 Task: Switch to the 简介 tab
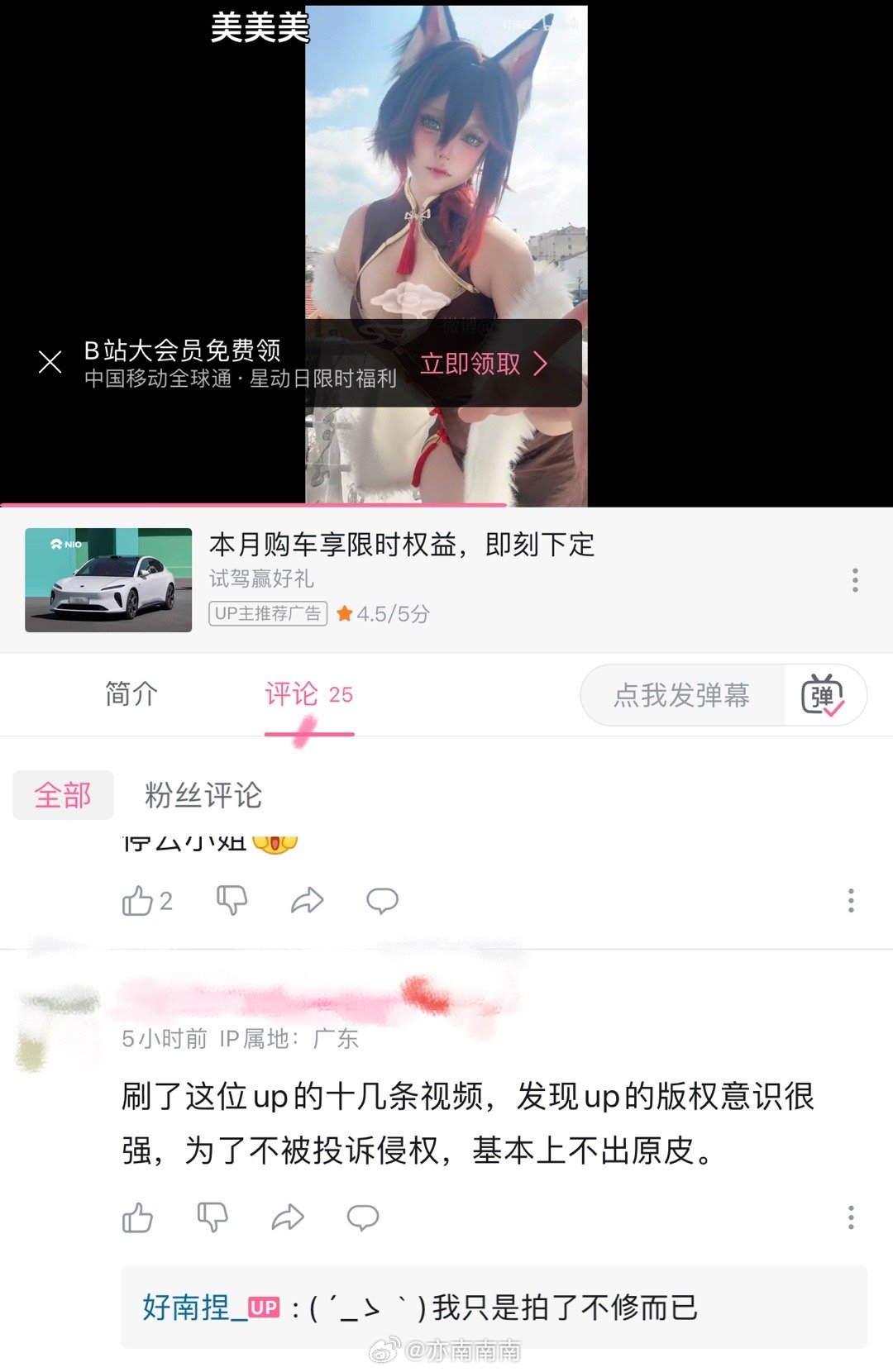point(131,694)
